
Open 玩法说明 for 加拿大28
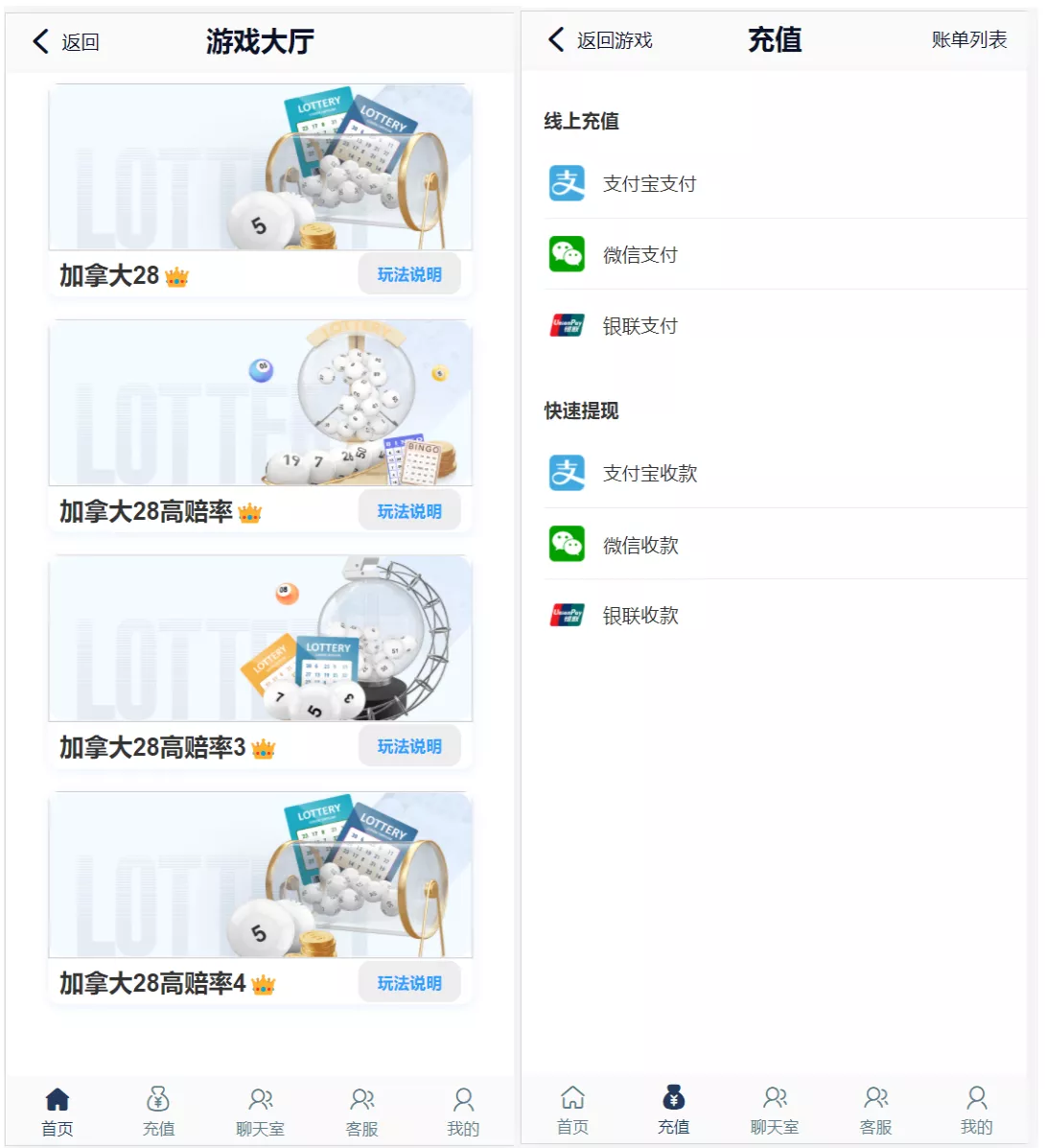409,273
